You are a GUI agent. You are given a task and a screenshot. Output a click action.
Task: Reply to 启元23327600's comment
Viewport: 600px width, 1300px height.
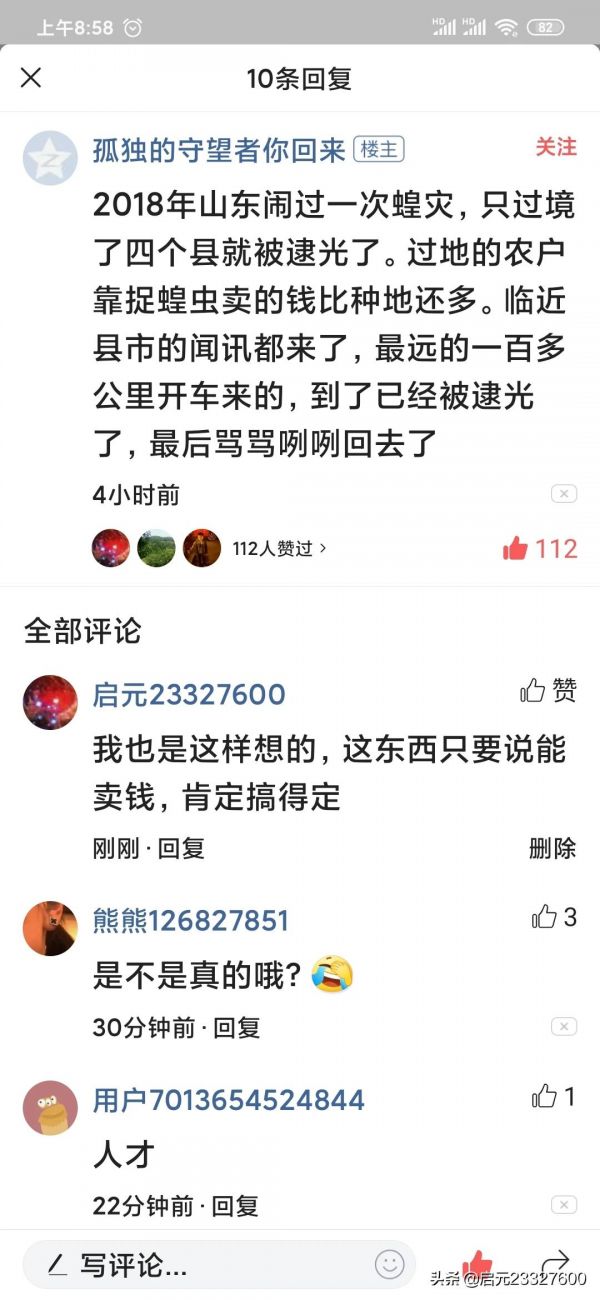click(x=181, y=848)
